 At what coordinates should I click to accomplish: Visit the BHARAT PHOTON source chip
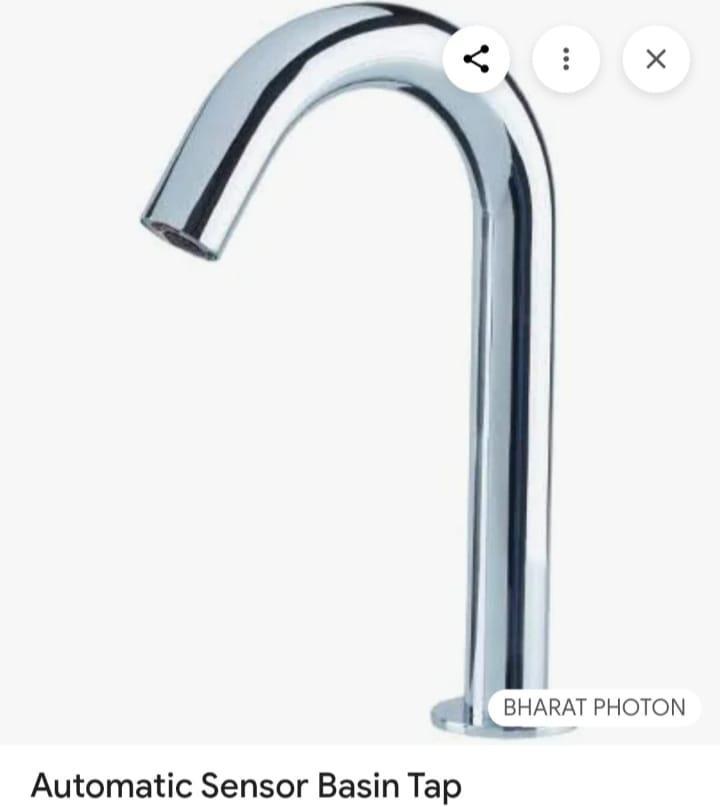click(594, 707)
